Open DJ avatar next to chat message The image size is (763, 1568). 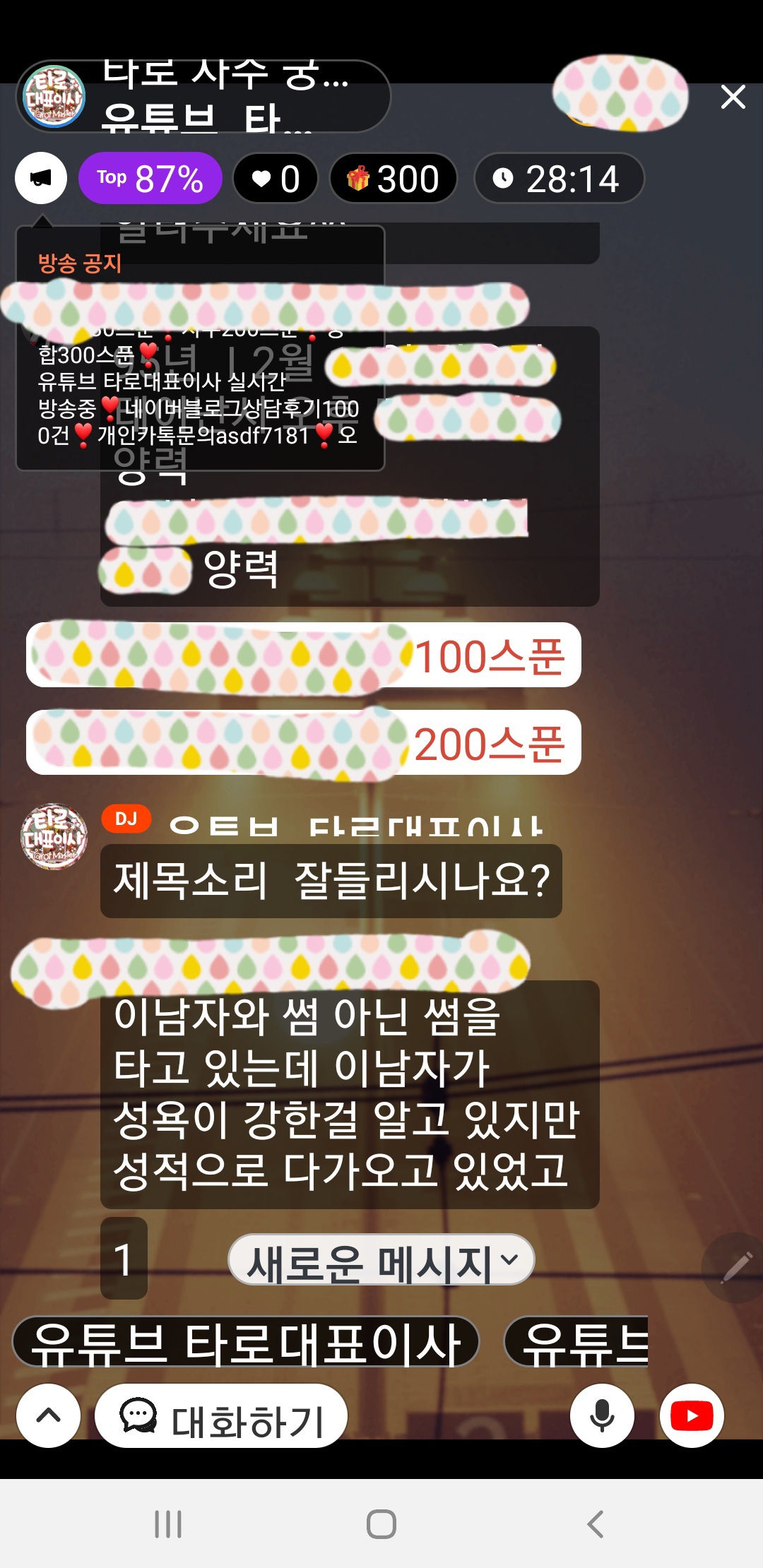[54, 836]
